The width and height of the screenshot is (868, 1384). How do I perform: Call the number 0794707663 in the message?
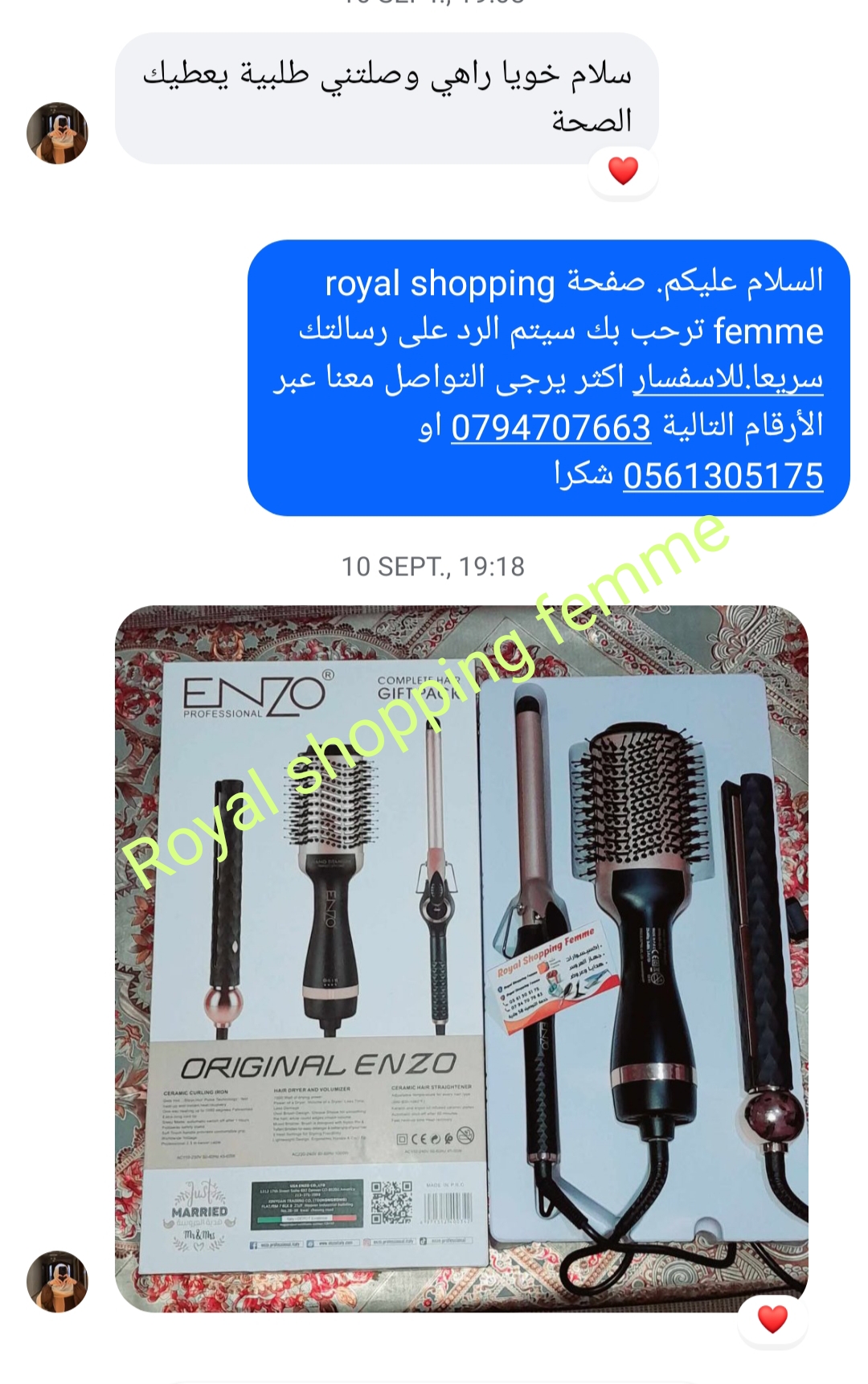pos(551,428)
